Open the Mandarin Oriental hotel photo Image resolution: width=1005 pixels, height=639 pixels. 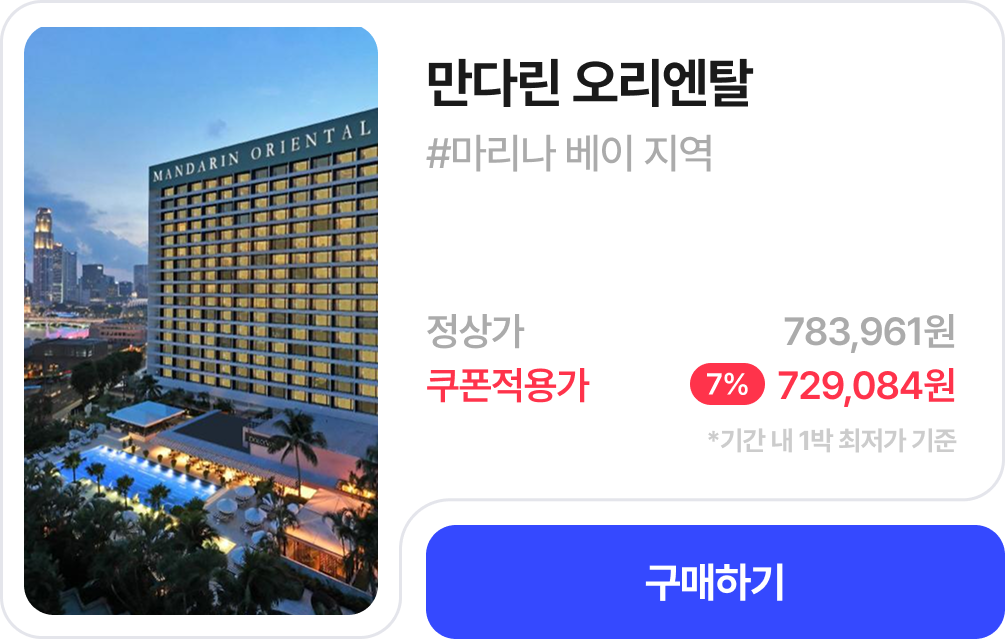pos(201,320)
